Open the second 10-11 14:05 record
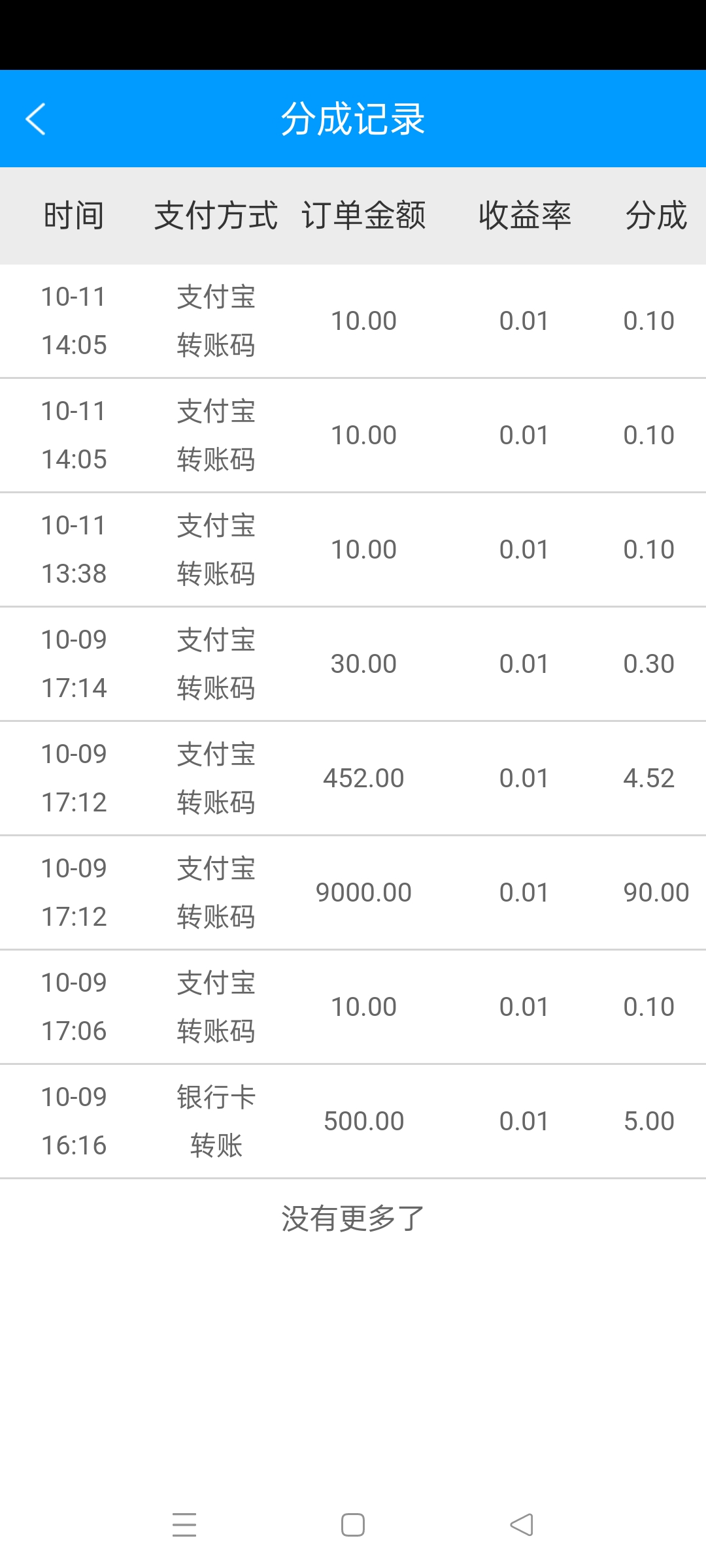The height and width of the screenshot is (1568, 706). click(353, 434)
